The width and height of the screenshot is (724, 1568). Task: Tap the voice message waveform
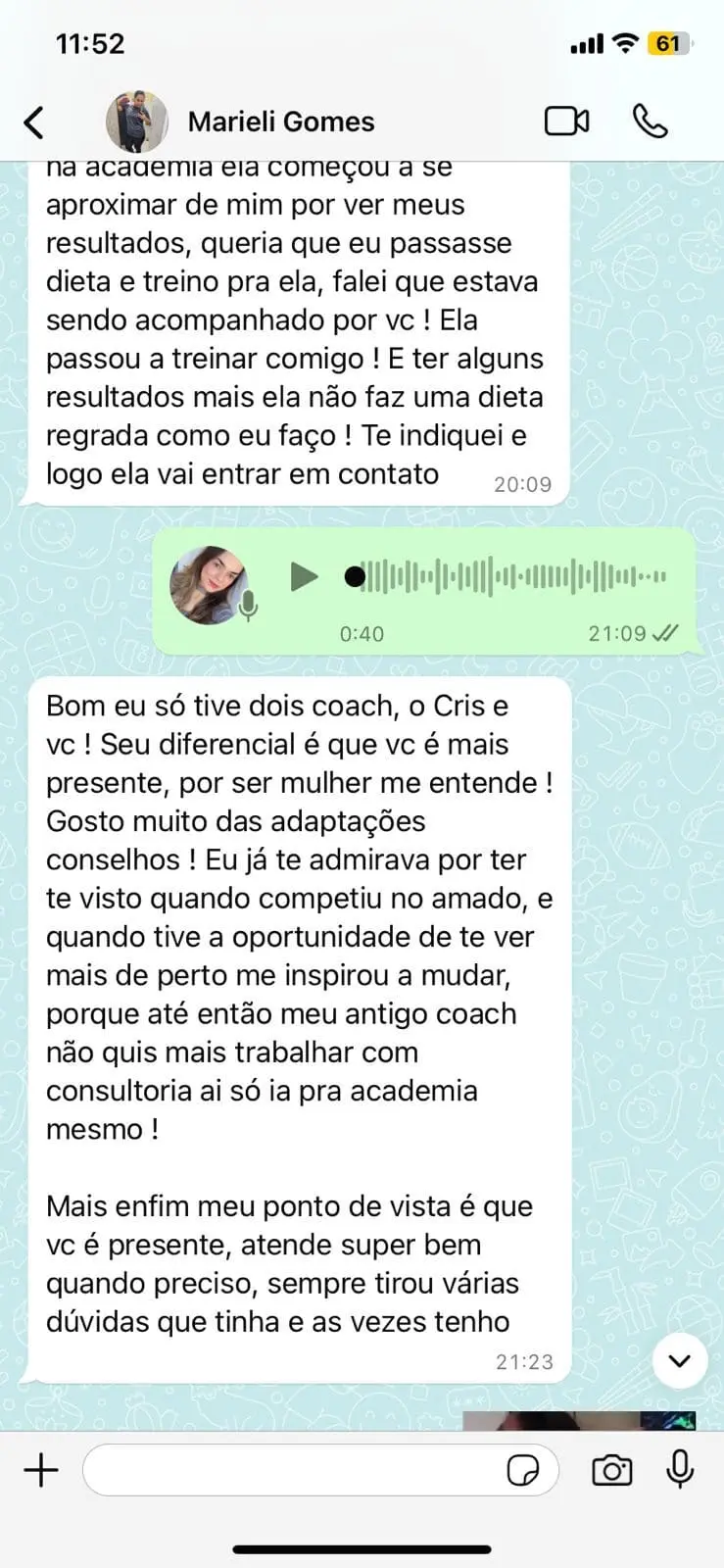(x=509, y=577)
